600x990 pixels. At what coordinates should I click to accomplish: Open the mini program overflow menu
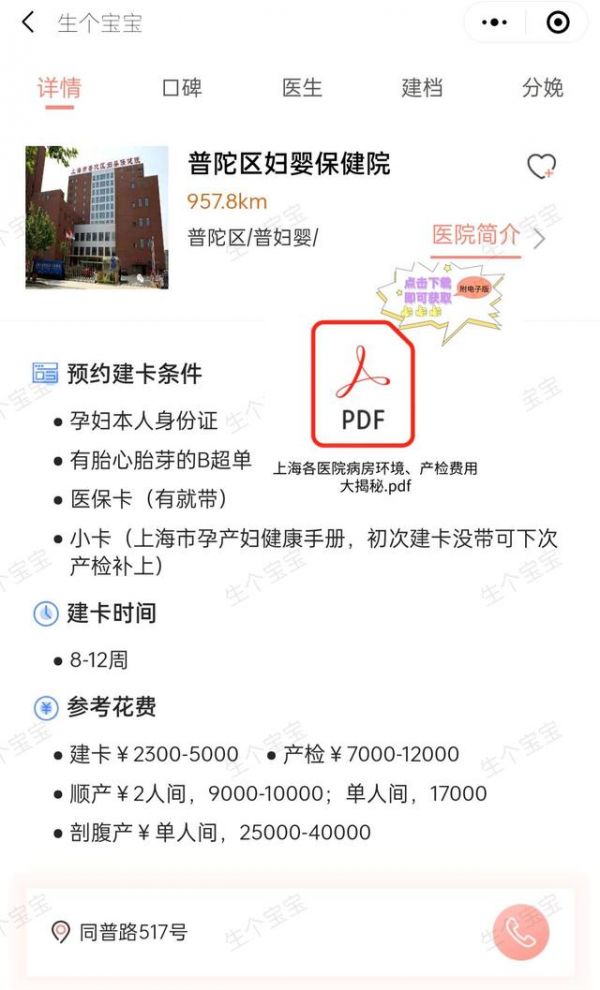[495, 22]
